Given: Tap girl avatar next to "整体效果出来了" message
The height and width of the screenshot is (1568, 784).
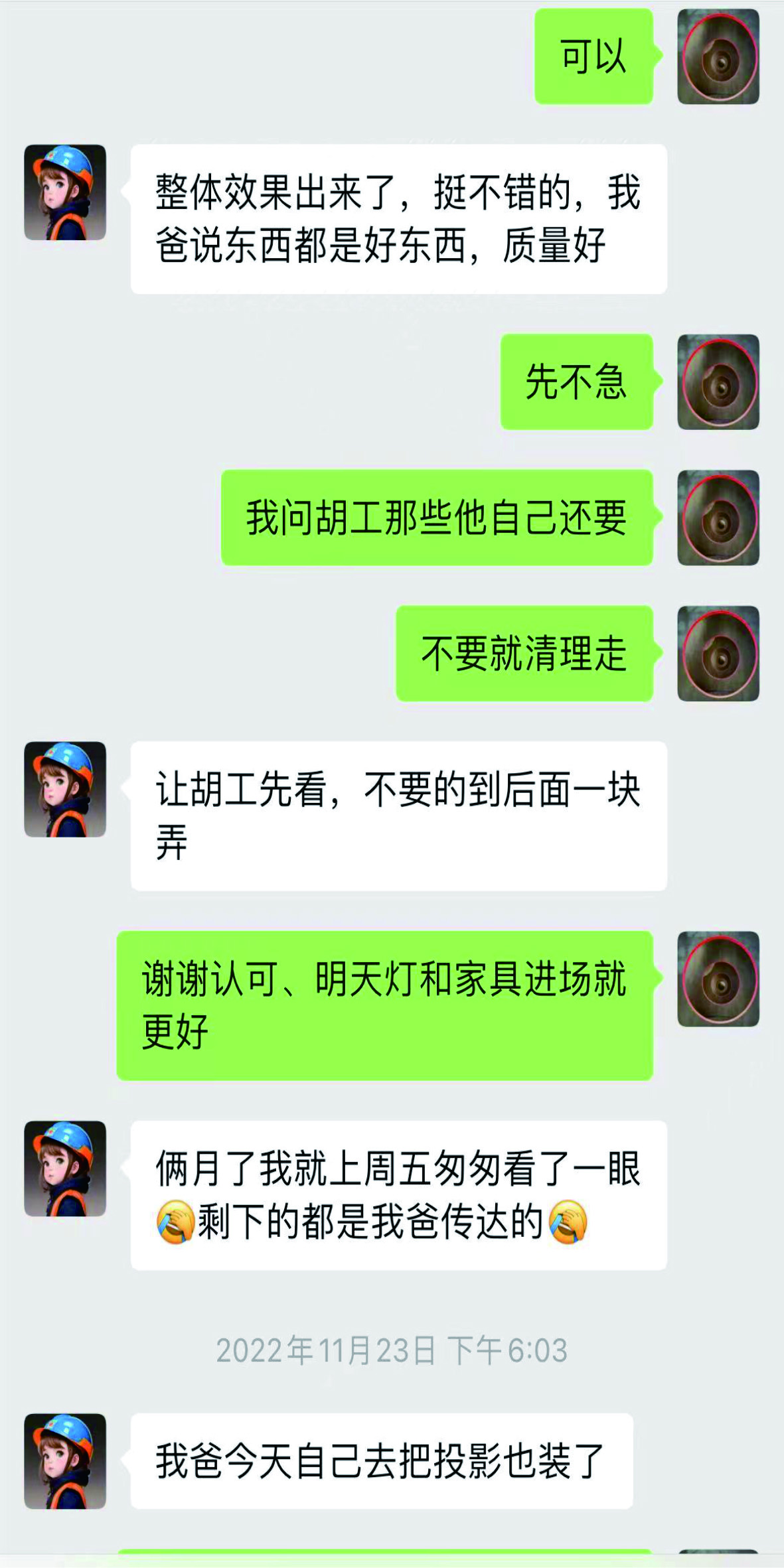Looking at the screenshot, I should click(x=65, y=192).
